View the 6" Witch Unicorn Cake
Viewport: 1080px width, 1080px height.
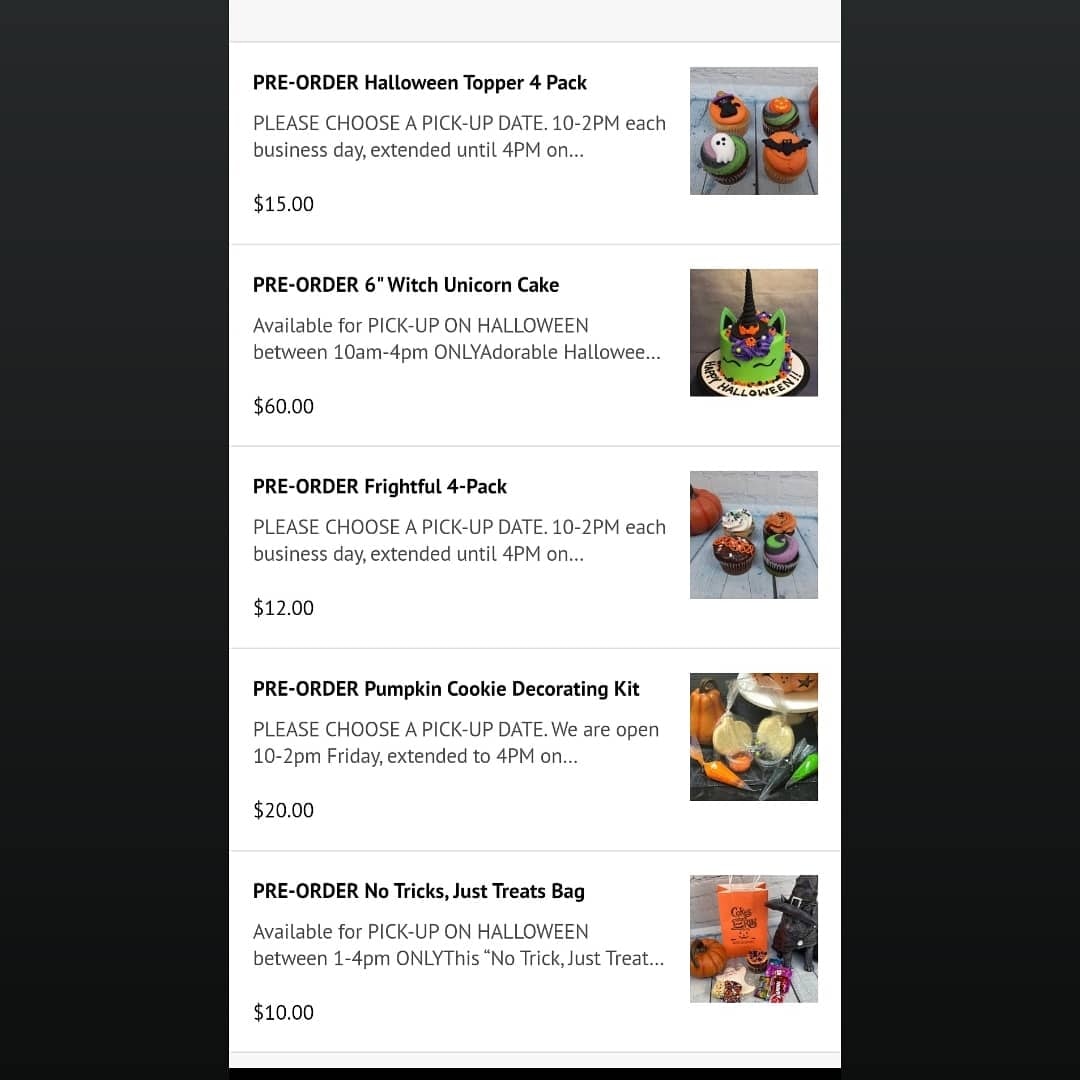click(x=406, y=285)
